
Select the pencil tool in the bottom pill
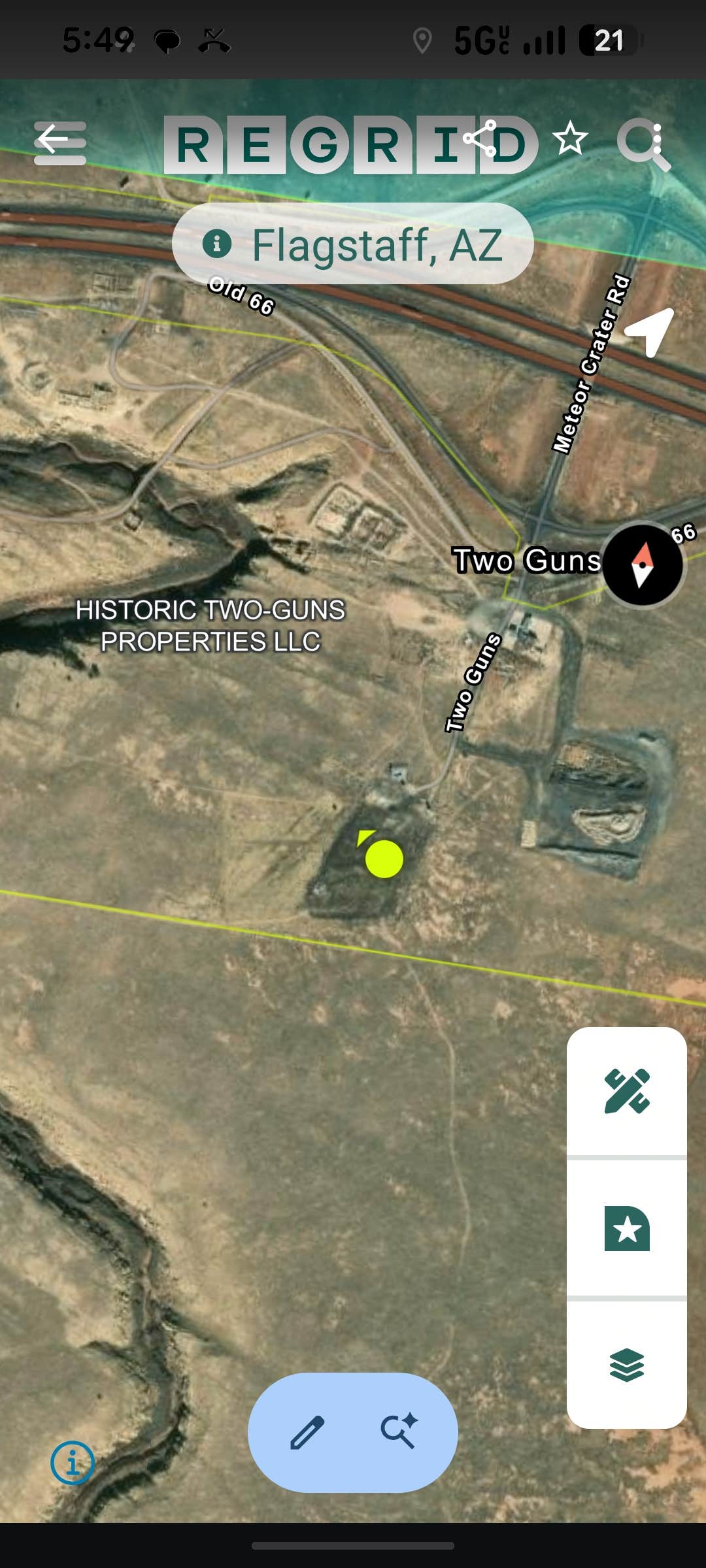tap(306, 1433)
